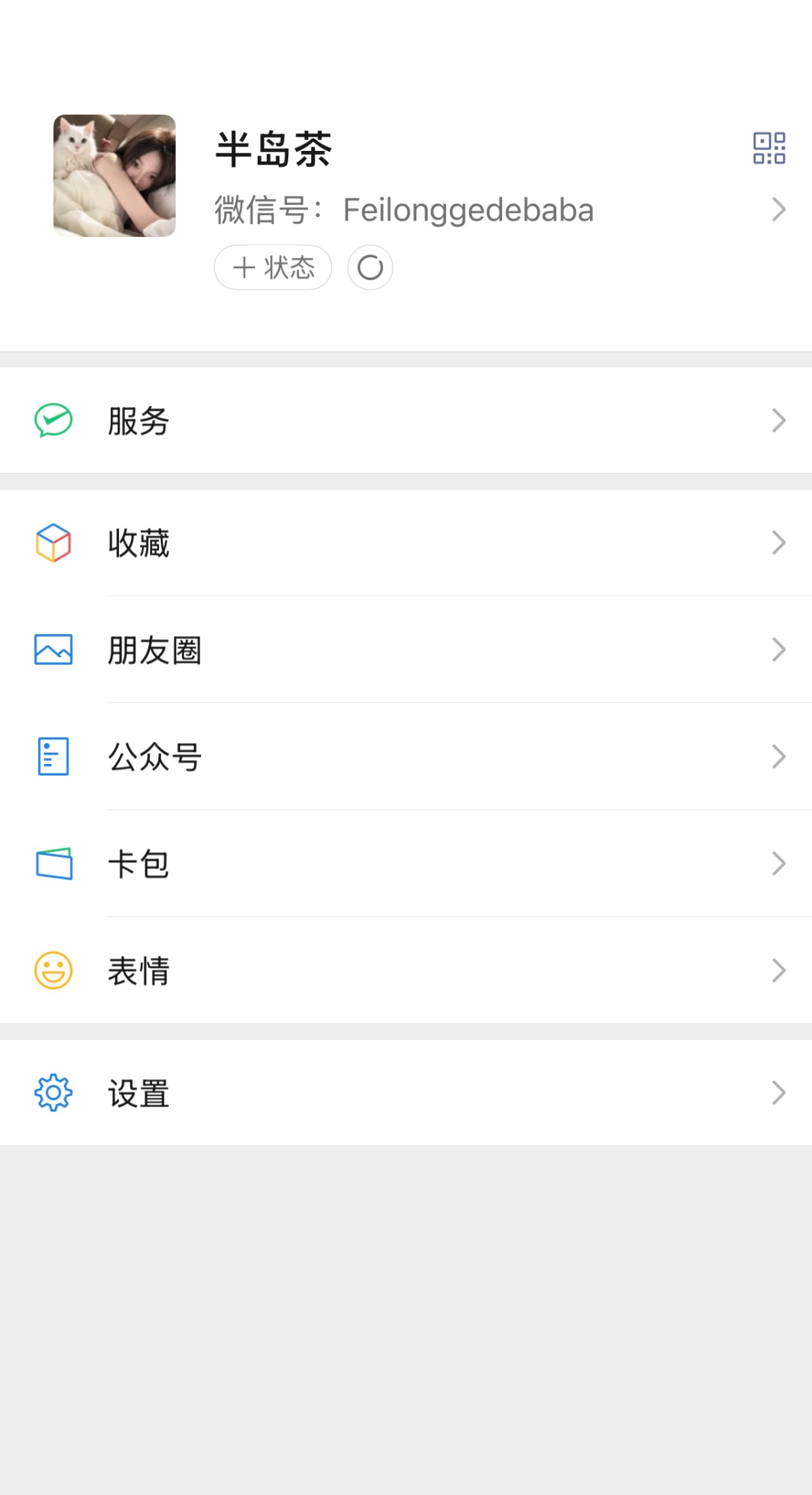Click the '+ 状态' status button
The height and width of the screenshot is (1495, 812).
click(x=272, y=268)
